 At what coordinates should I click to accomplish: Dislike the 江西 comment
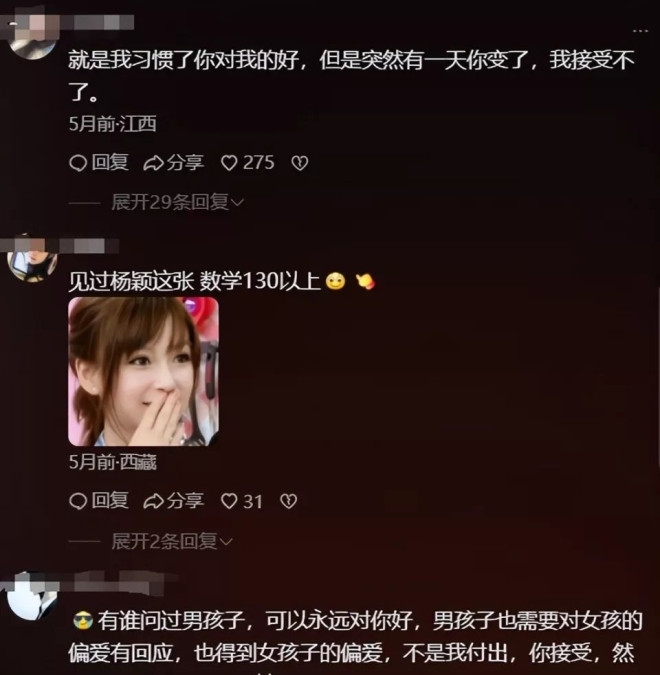(298, 162)
